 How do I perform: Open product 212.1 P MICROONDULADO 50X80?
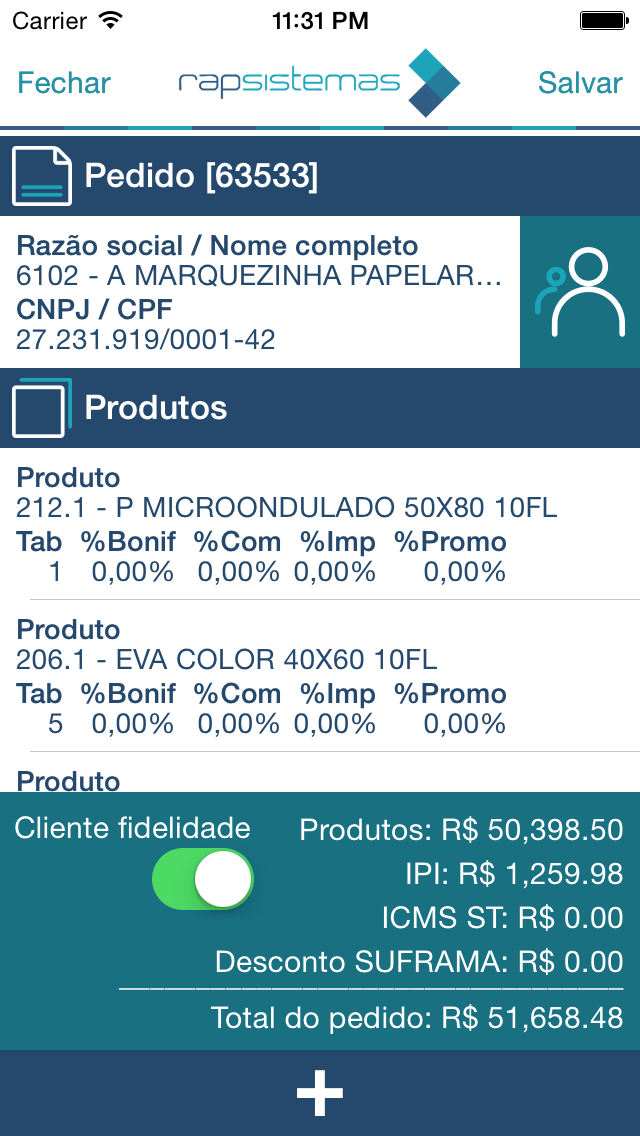[x=320, y=524]
